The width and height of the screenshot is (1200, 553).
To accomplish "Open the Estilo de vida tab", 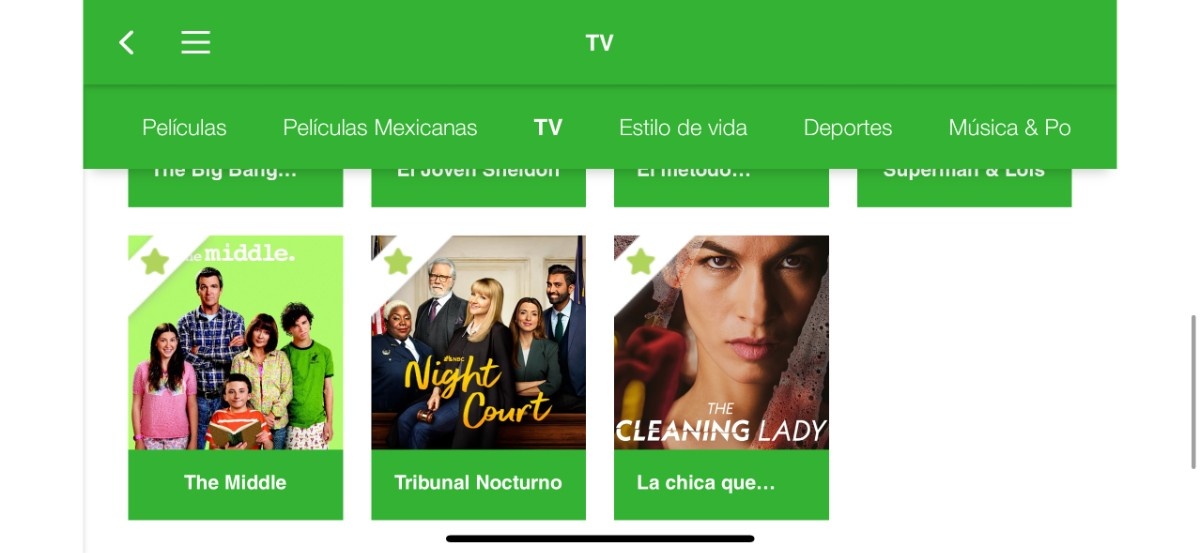I will [x=683, y=128].
